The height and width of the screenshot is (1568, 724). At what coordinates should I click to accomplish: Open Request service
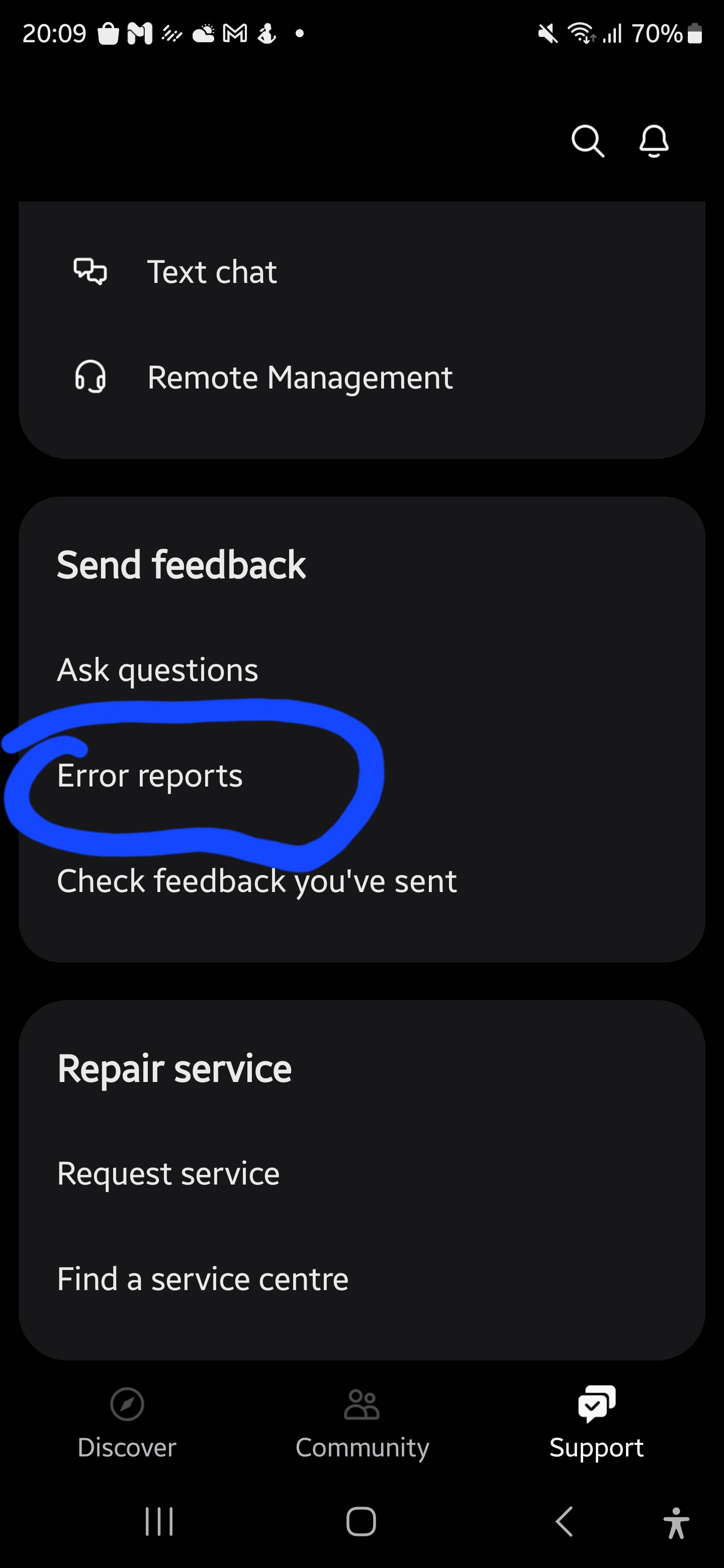click(168, 1173)
